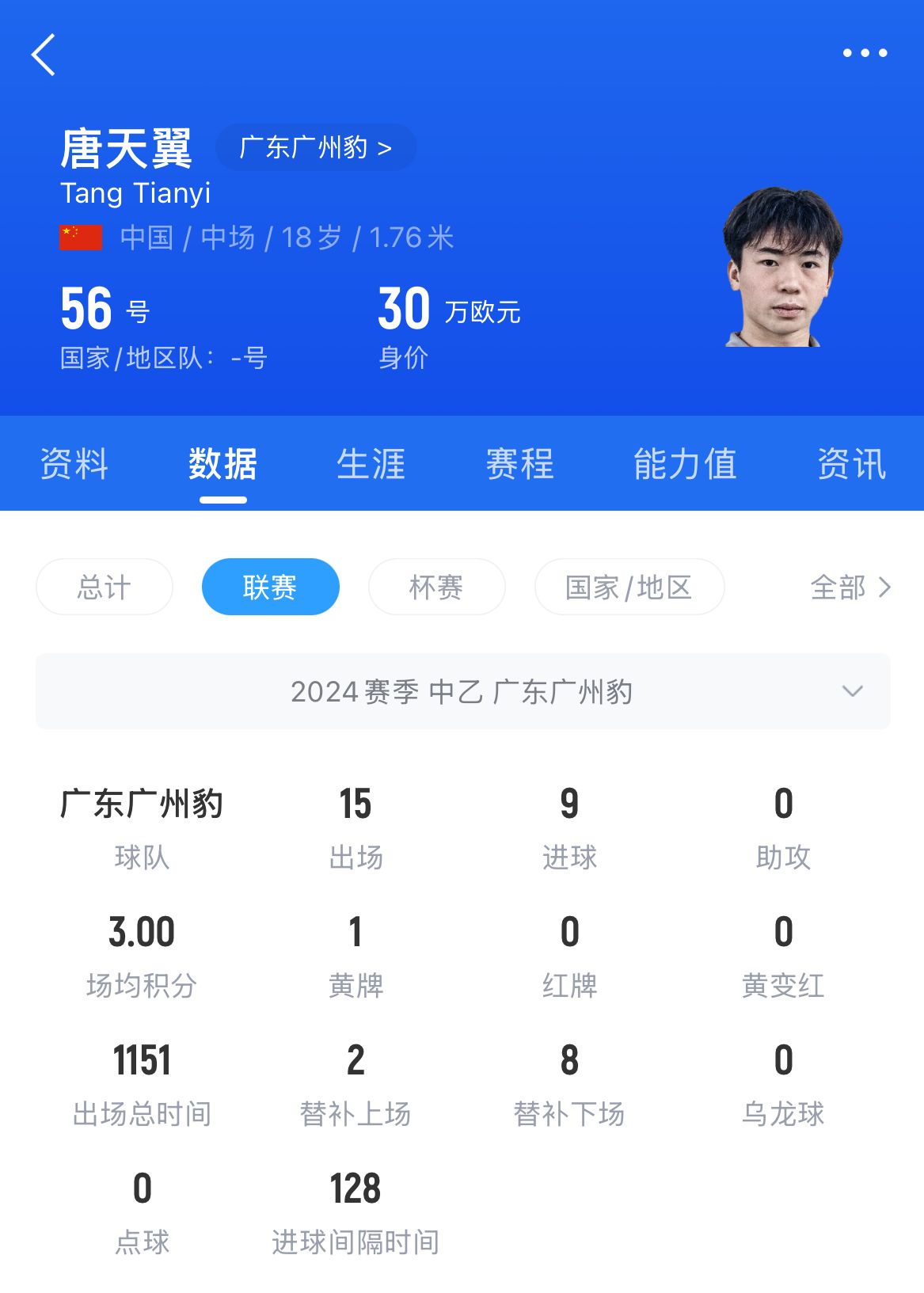The height and width of the screenshot is (1293, 924).
Task: Tap the 数据 tab
Action: (x=222, y=464)
